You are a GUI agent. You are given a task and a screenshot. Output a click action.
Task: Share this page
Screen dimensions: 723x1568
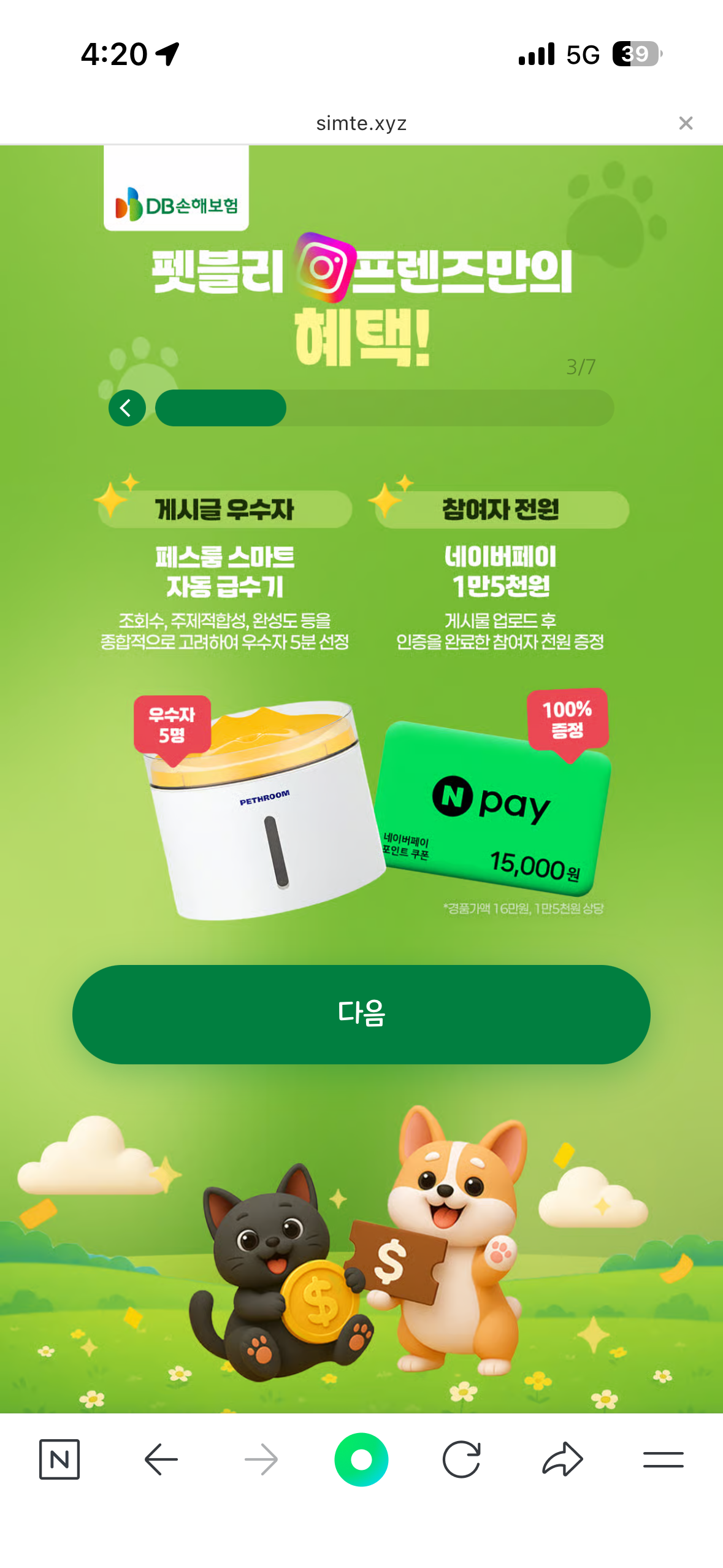(x=562, y=1459)
